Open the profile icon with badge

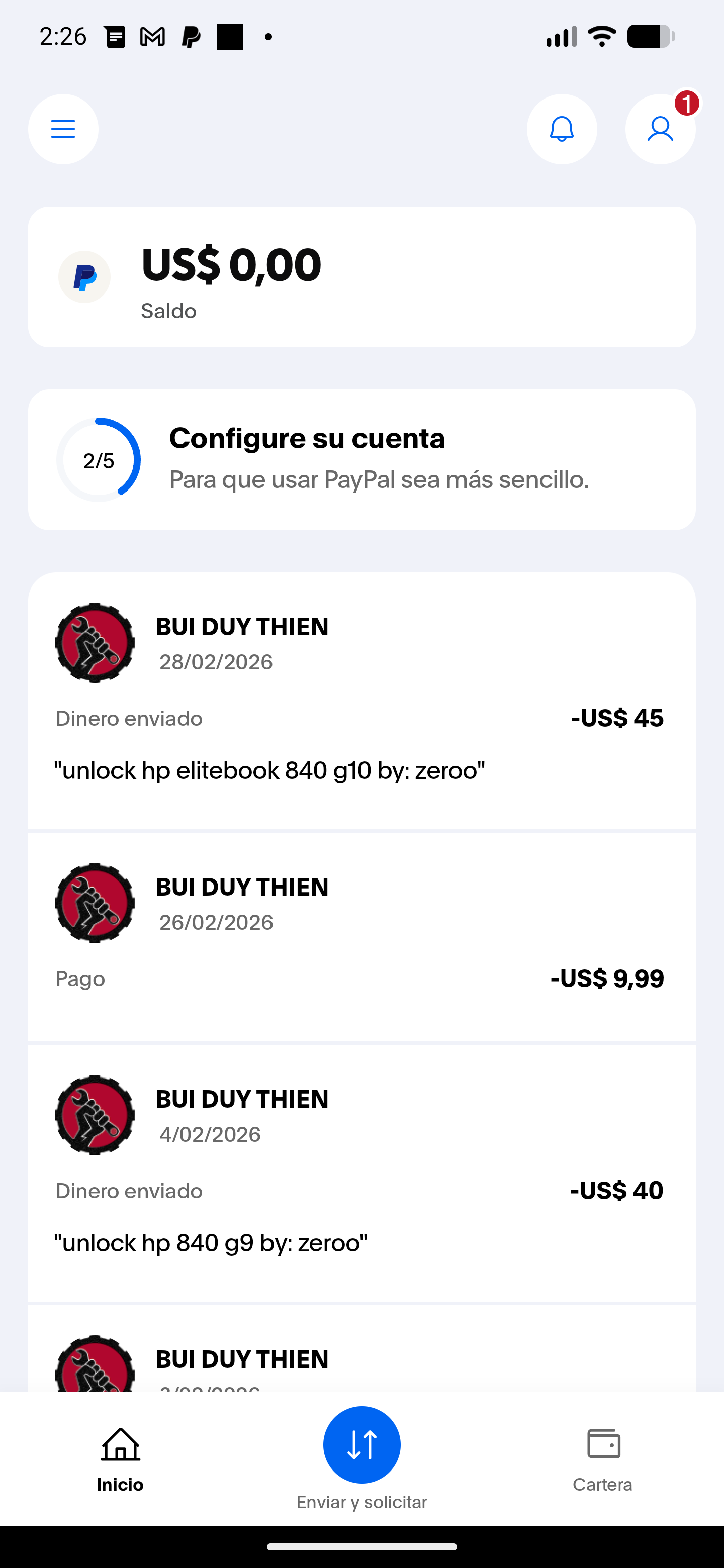660,129
